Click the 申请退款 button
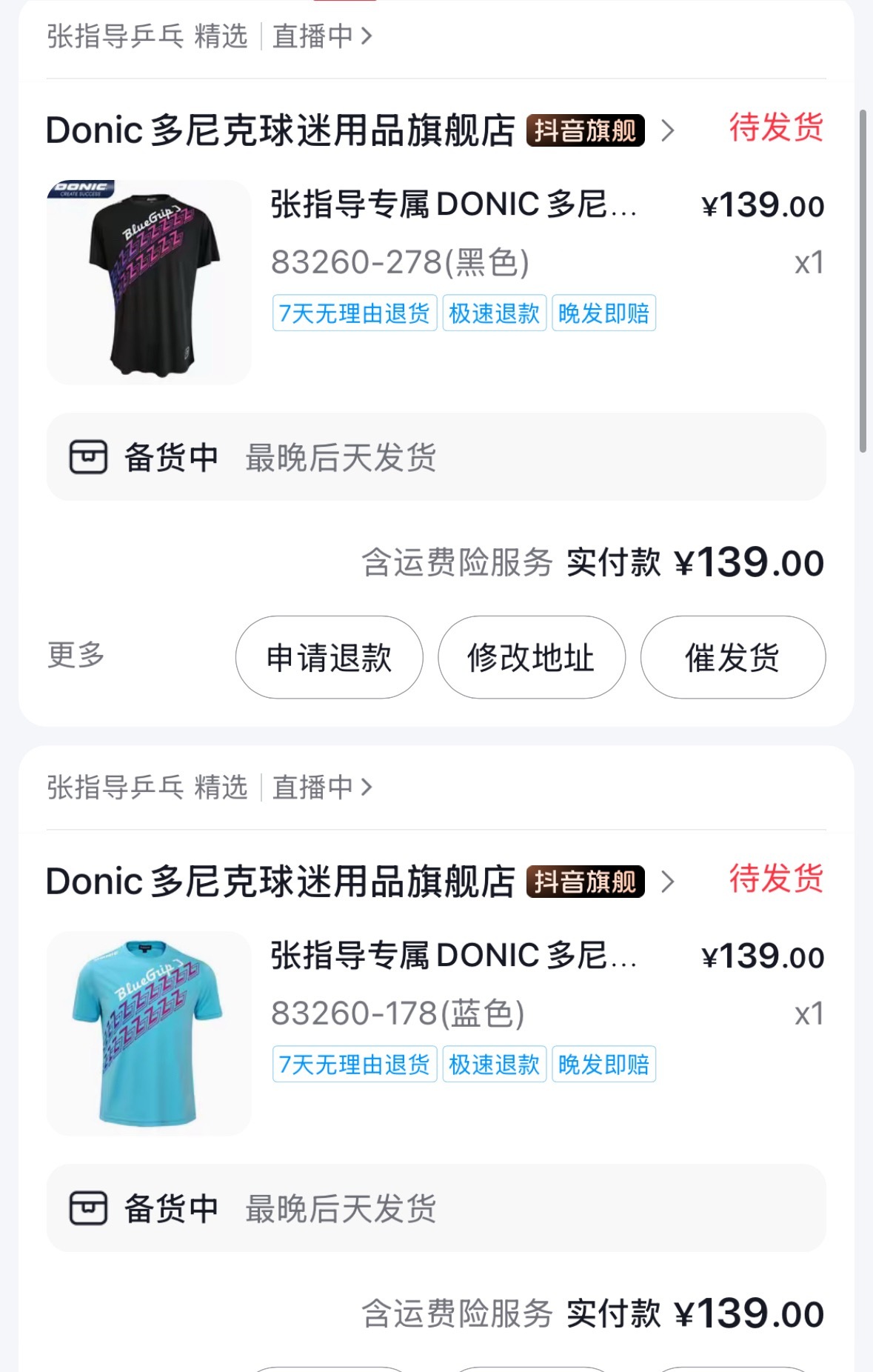Viewport: 873px width, 1372px height. click(329, 657)
